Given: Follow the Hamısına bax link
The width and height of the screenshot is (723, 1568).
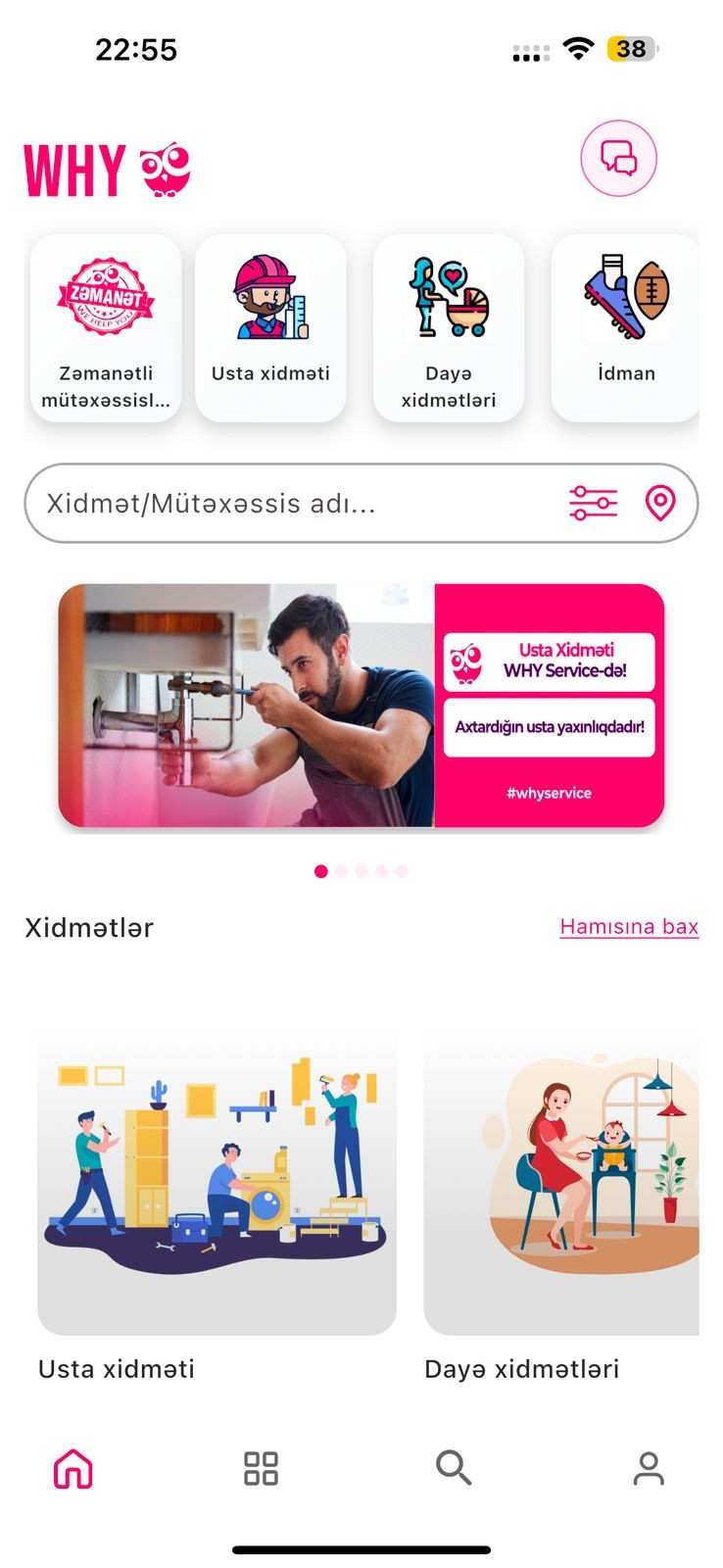Looking at the screenshot, I should coord(629,927).
